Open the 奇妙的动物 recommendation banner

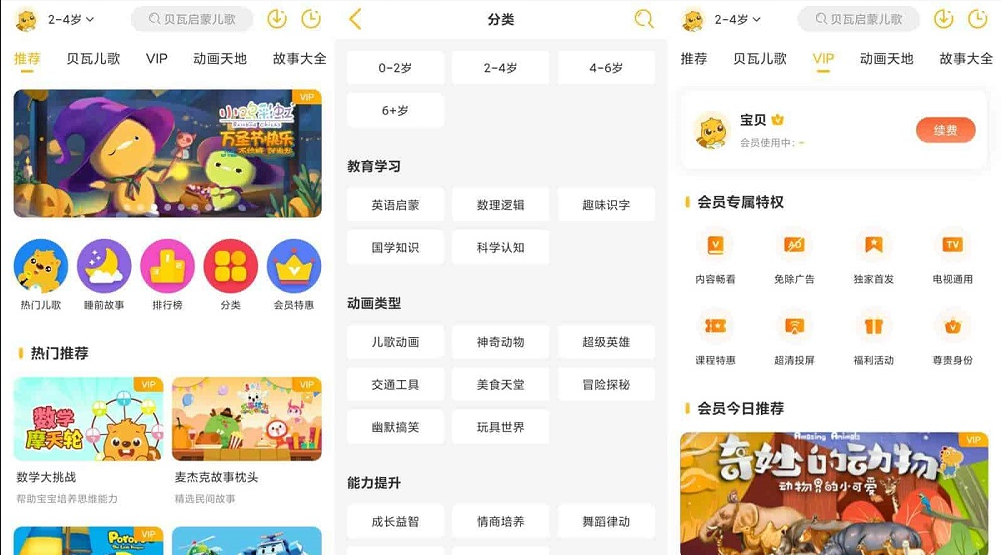[x=833, y=493]
